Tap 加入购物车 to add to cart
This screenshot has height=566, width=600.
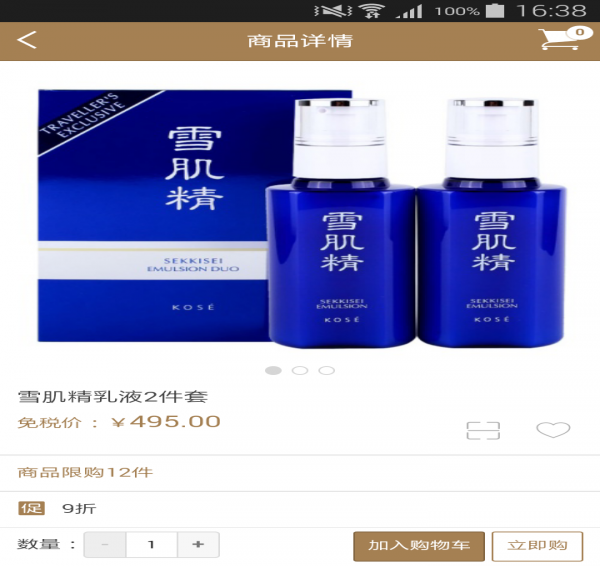(x=418, y=546)
